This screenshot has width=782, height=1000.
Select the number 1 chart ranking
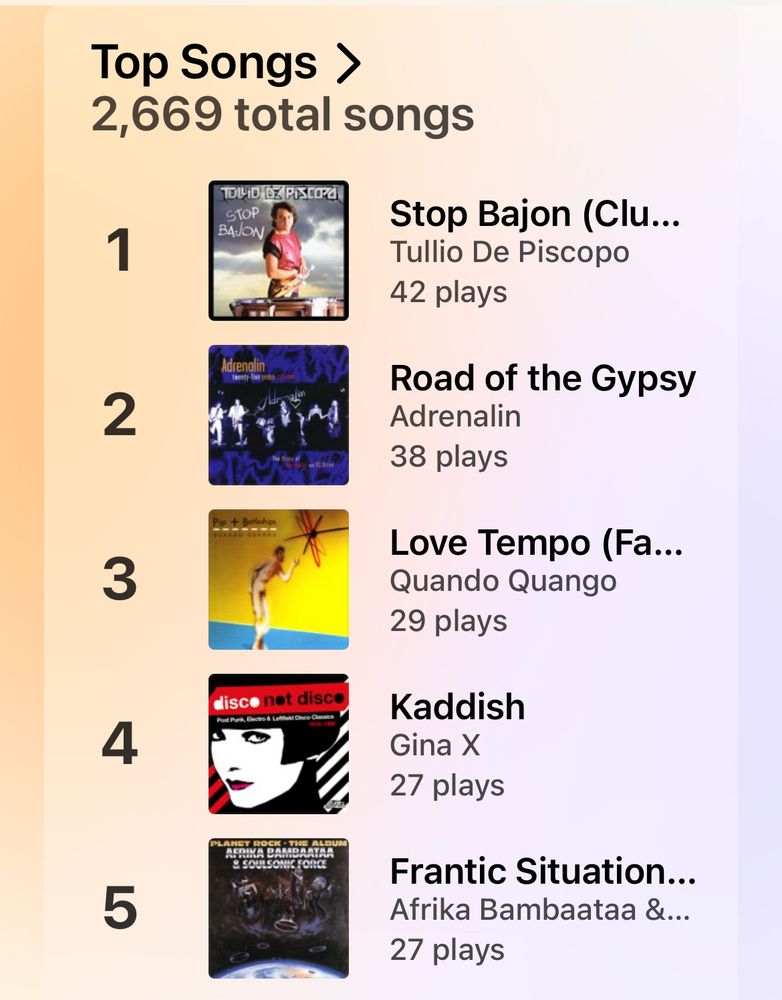(x=117, y=251)
